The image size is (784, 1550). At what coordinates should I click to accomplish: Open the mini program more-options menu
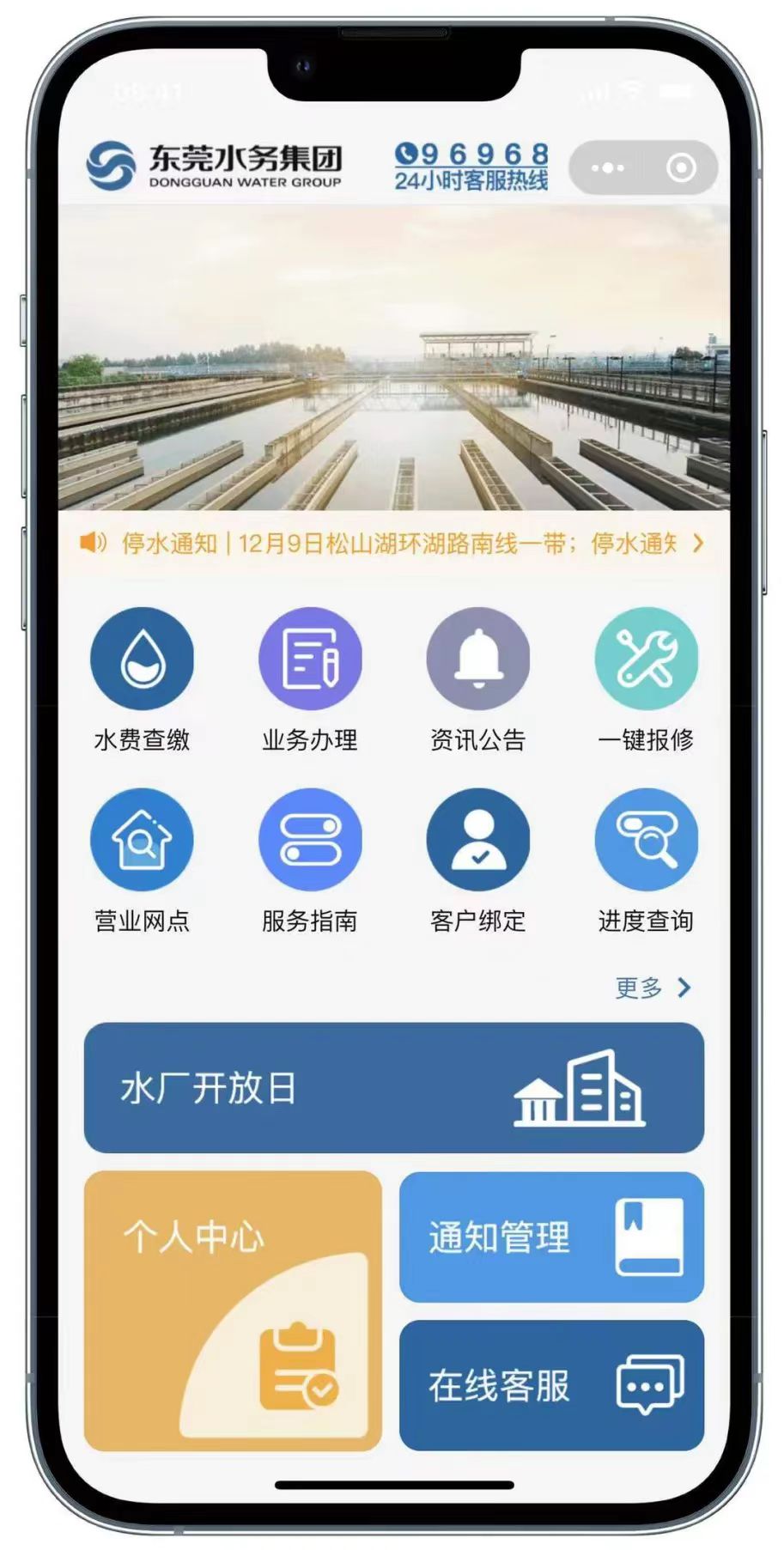tap(607, 167)
